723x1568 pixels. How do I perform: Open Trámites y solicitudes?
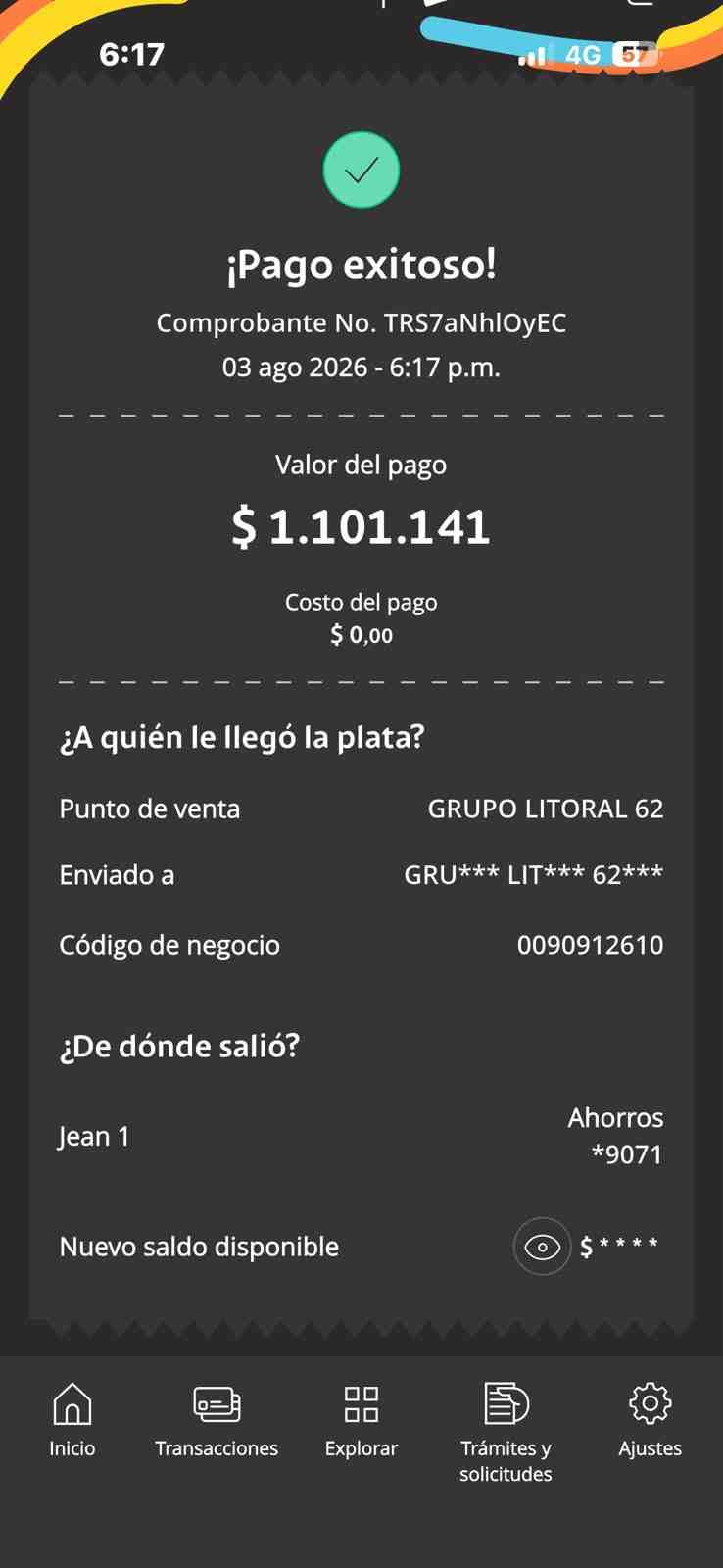click(x=506, y=1433)
